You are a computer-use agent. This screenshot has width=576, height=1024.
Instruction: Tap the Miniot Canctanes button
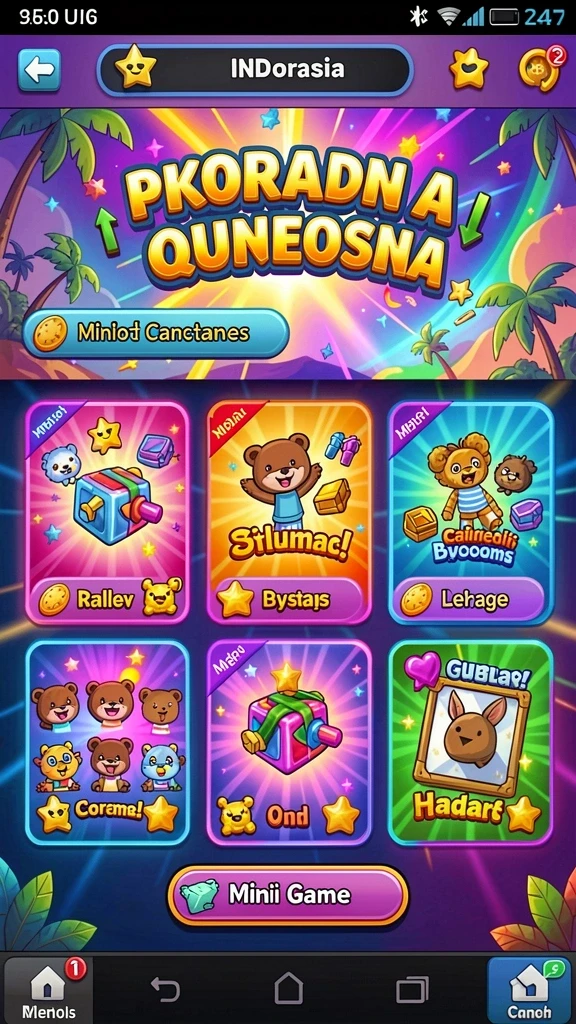[x=156, y=333]
